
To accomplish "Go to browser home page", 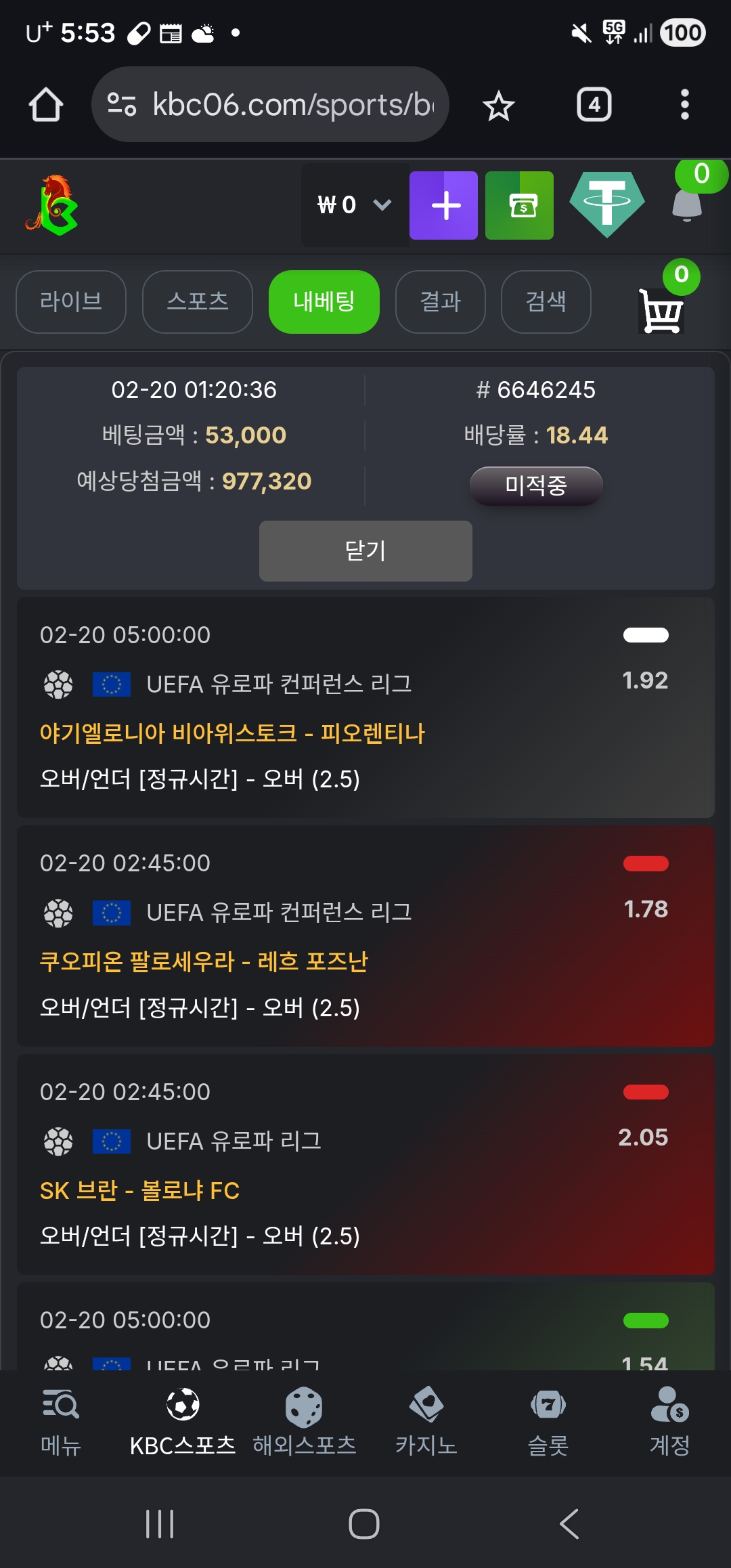I will tap(46, 105).
